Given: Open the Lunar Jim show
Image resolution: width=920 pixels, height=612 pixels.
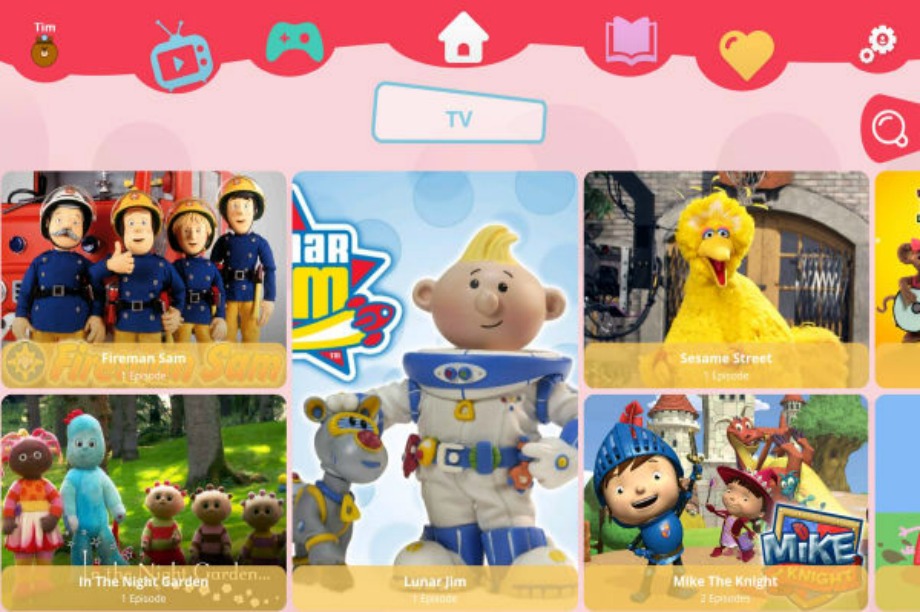Looking at the screenshot, I should coord(435,390).
